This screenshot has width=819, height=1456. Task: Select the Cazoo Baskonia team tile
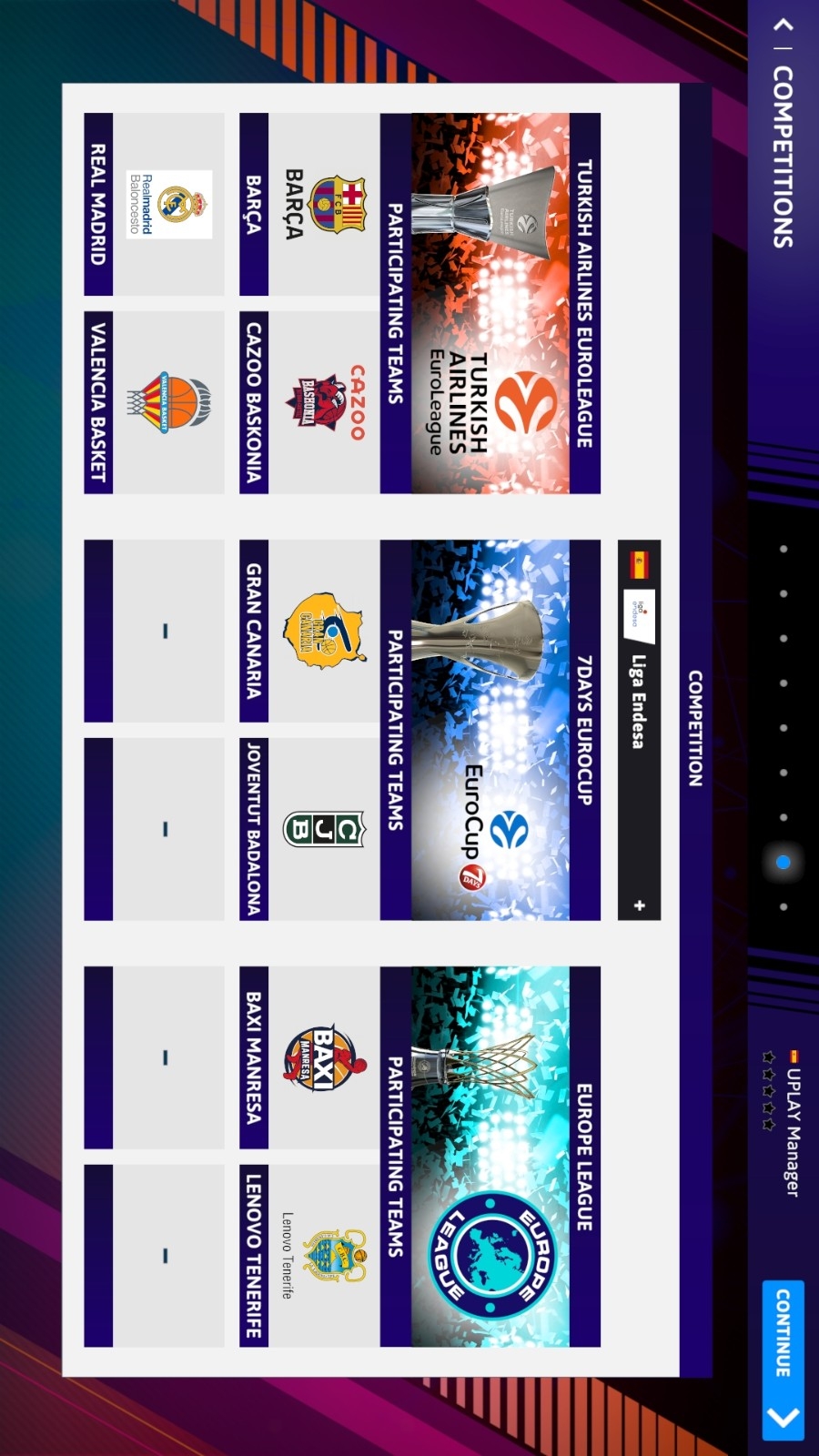tap(309, 402)
